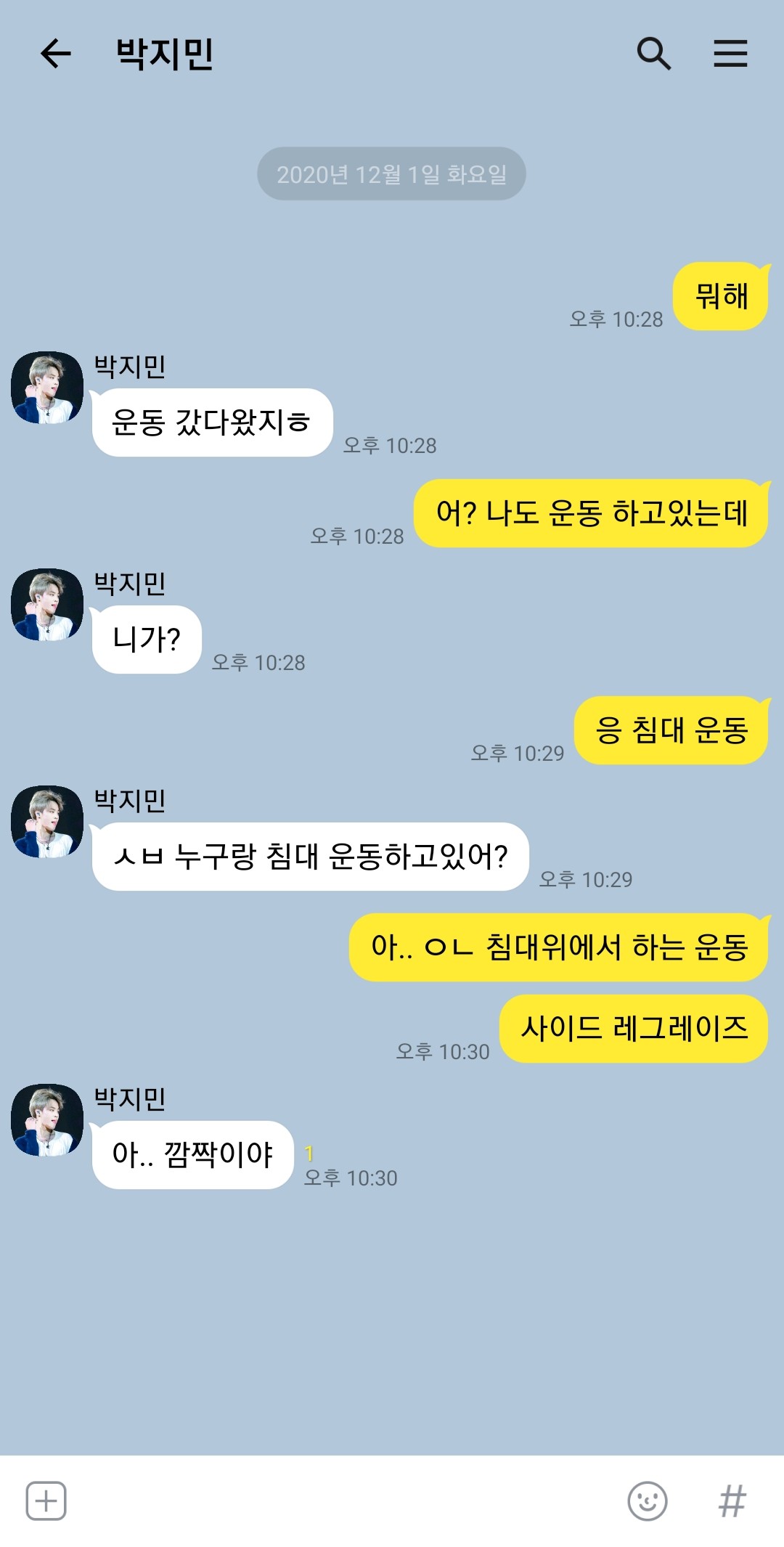
Task: Open the plus attachment button
Action: pos(46,1501)
